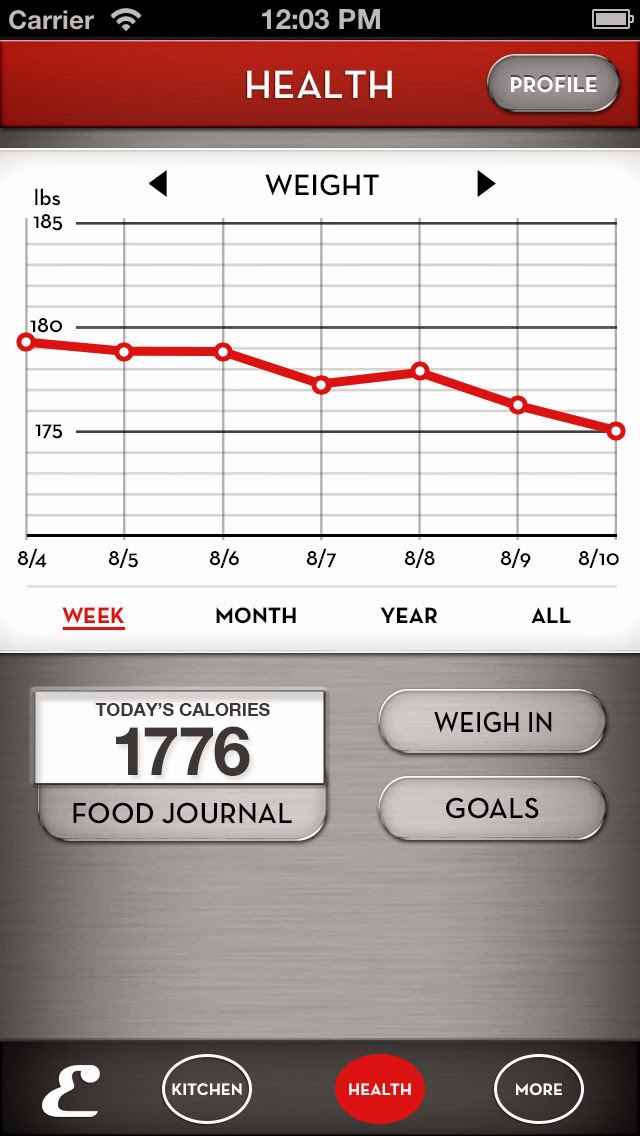
Task: Go to previous chart with left arrow
Action: (x=158, y=184)
